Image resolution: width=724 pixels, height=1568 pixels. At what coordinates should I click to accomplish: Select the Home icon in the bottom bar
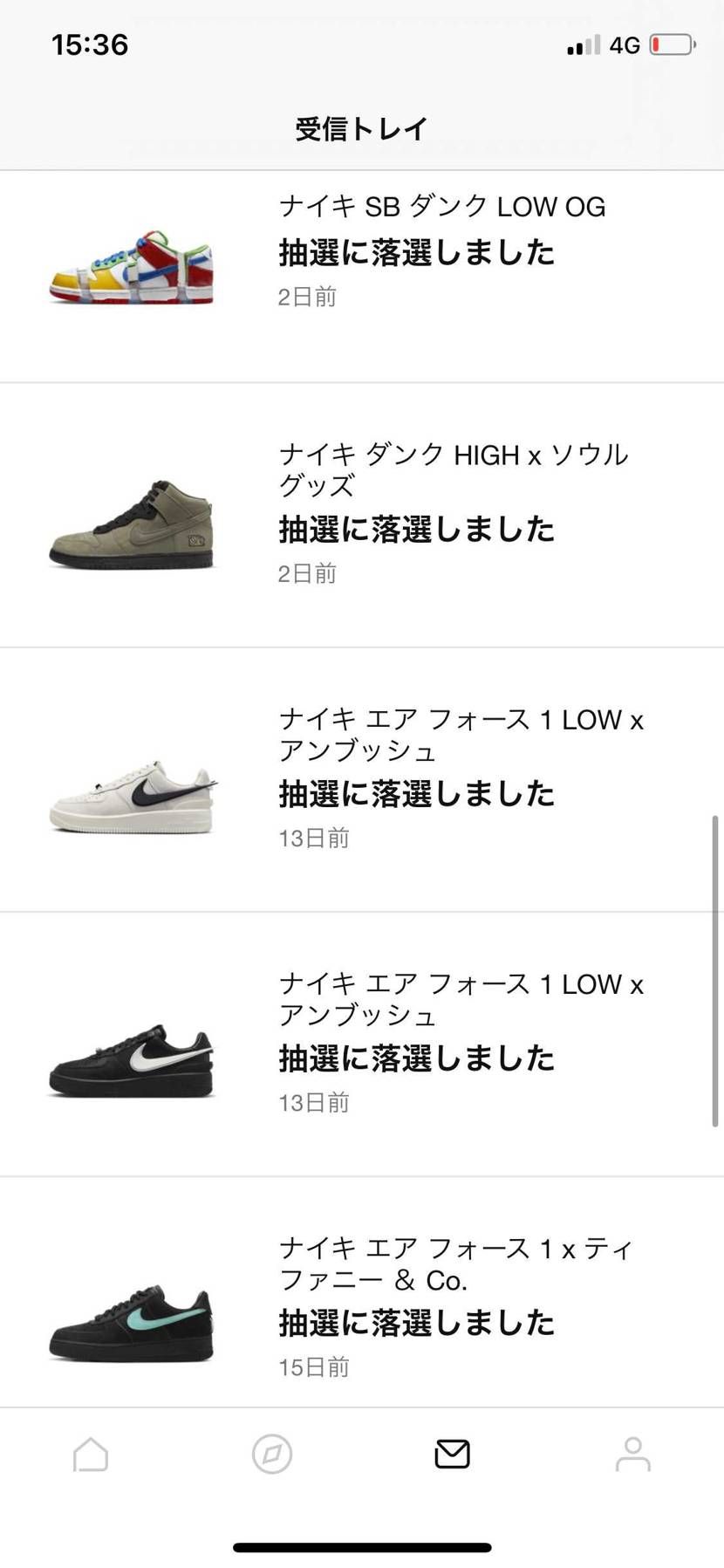click(90, 1454)
